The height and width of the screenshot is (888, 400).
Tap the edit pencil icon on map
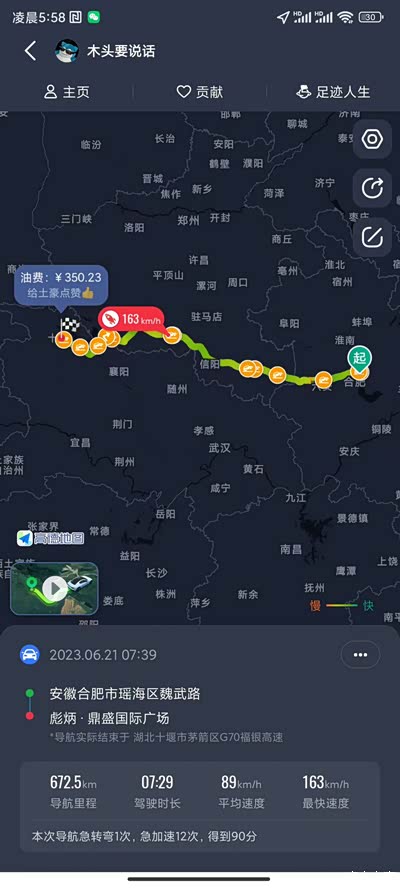point(372,237)
